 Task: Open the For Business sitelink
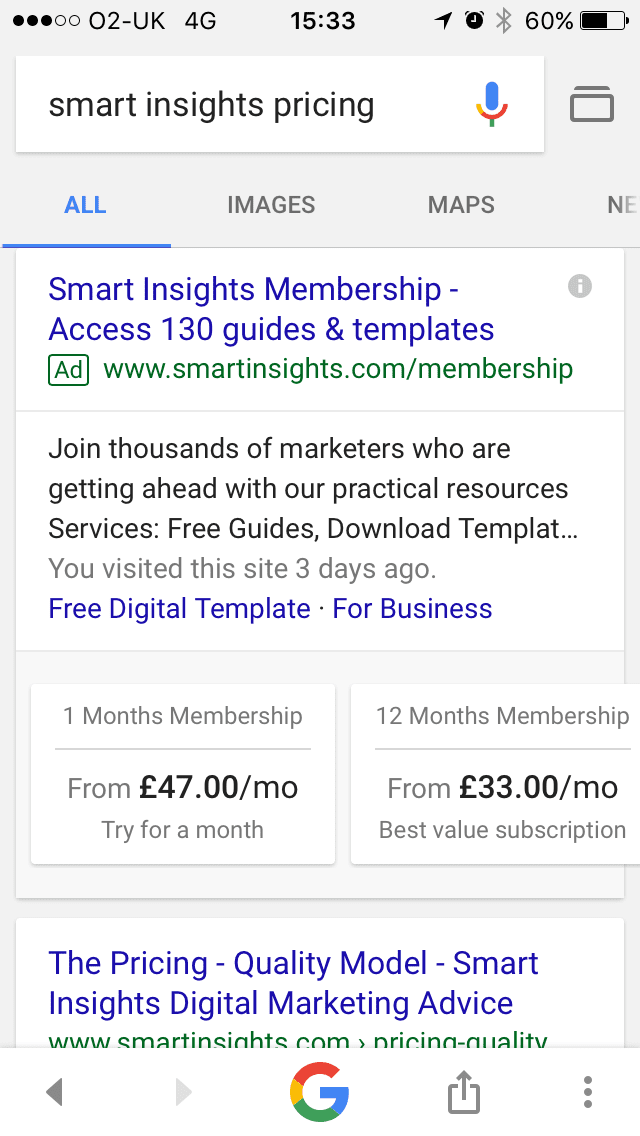tap(412, 609)
